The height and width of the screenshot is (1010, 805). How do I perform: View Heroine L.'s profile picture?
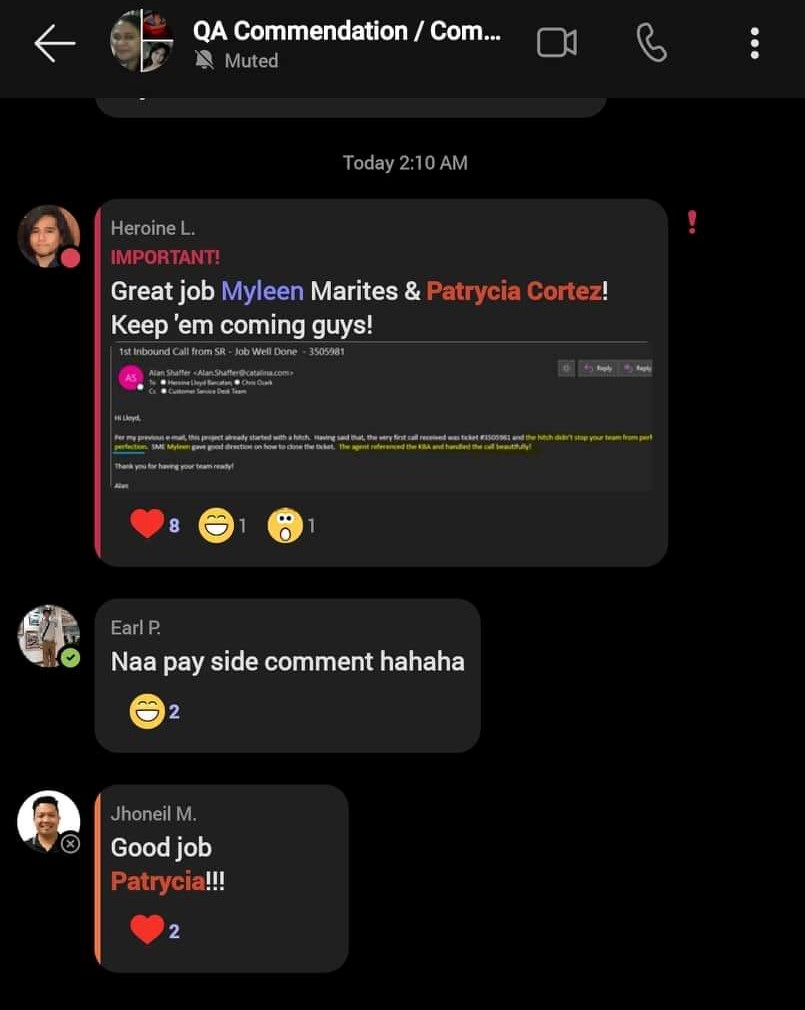pos(47,236)
